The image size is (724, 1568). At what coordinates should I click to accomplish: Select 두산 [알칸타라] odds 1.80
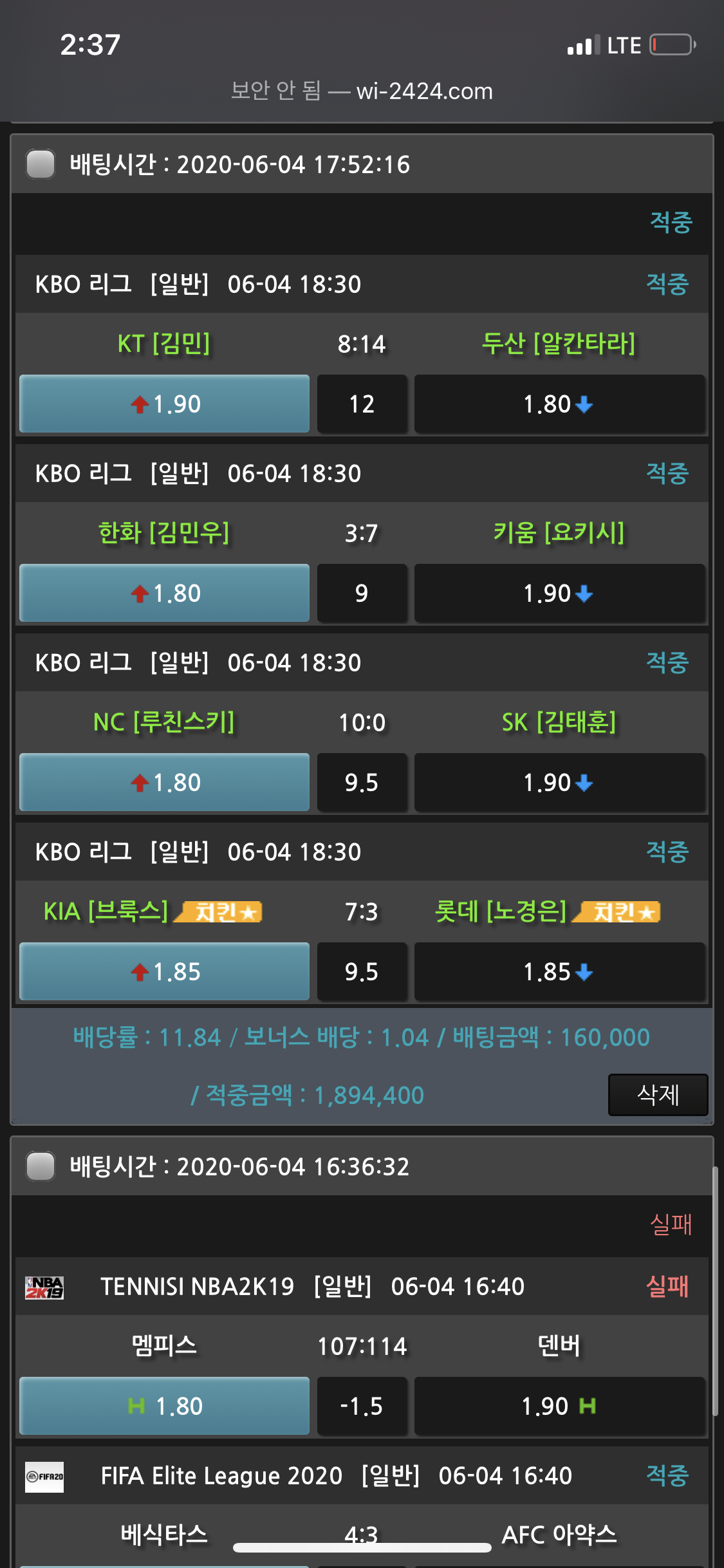coord(559,404)
